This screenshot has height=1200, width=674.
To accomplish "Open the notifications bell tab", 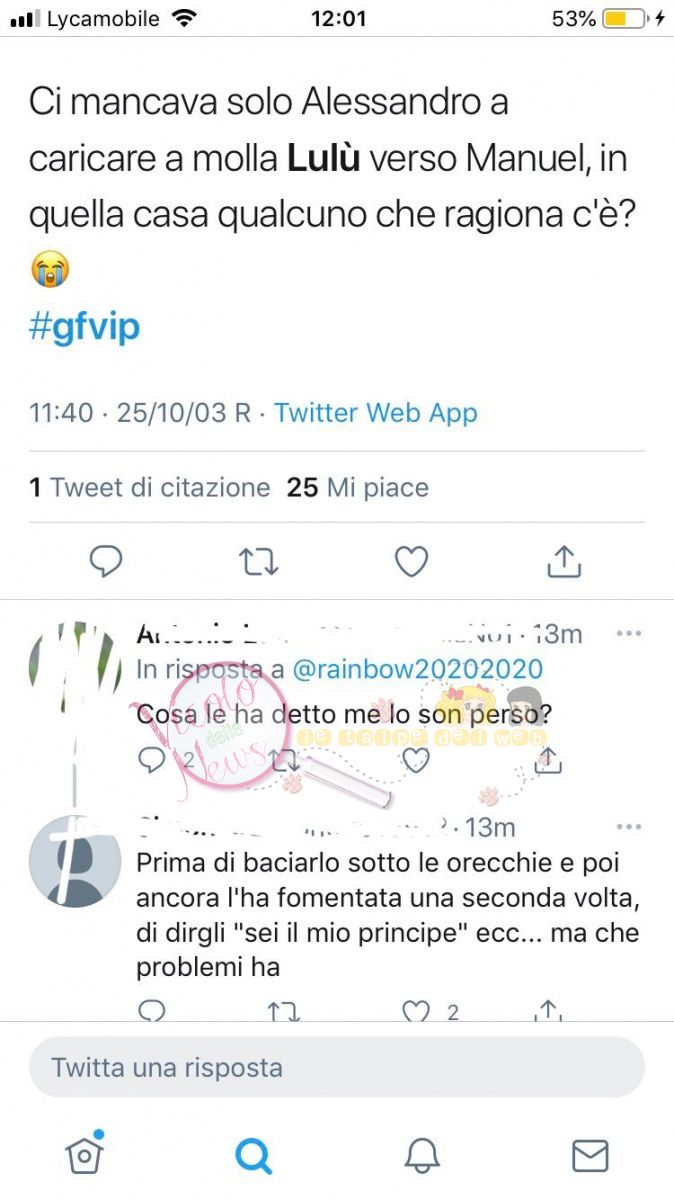I will (x=422, y=1156).
